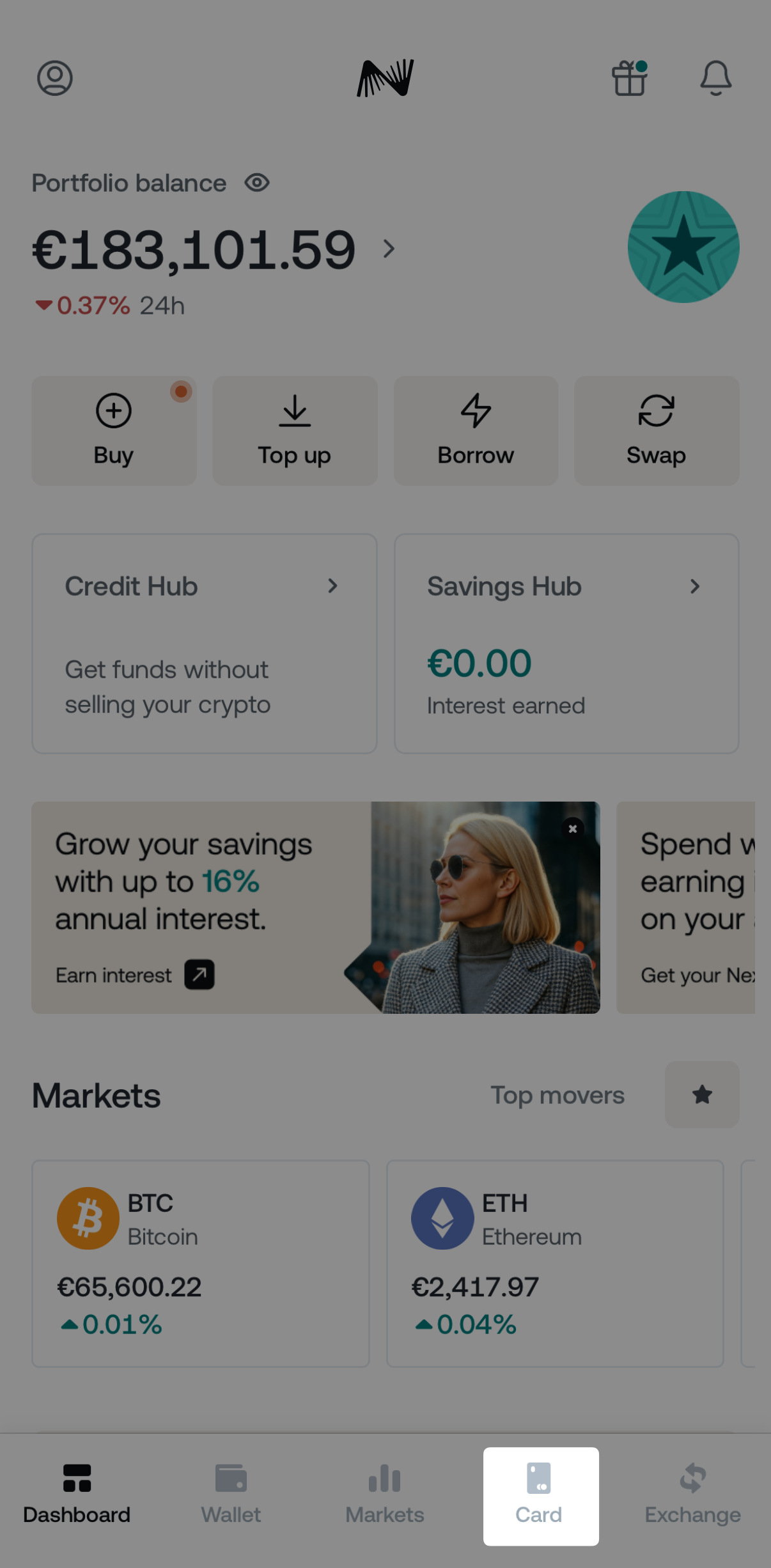Open the Credit Hub card
Viewport: 771px width, 1568px height.
point(204,643)
